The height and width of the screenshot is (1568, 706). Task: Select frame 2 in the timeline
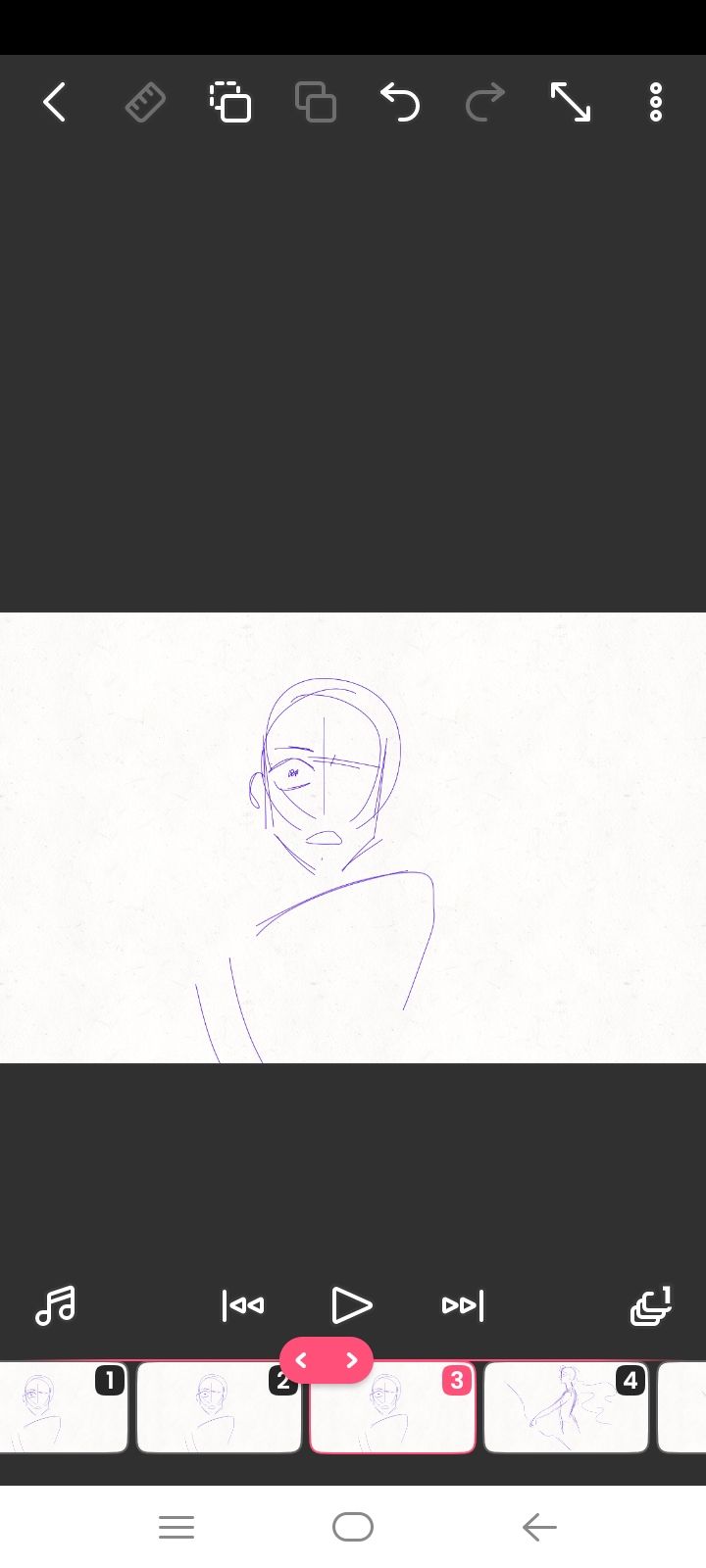pyautogui.click(x=219, y=1407)
